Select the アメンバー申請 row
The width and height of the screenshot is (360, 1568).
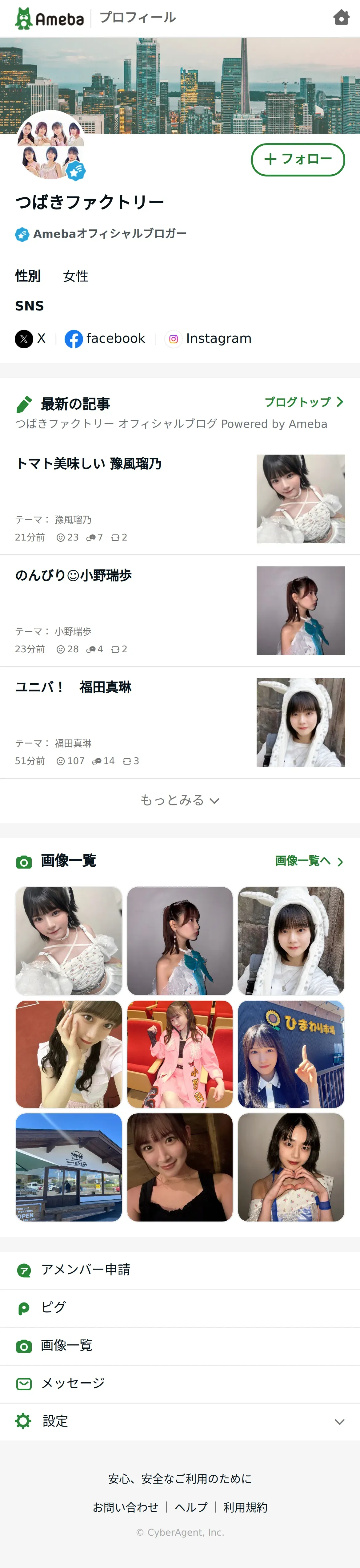(180, 1270)
